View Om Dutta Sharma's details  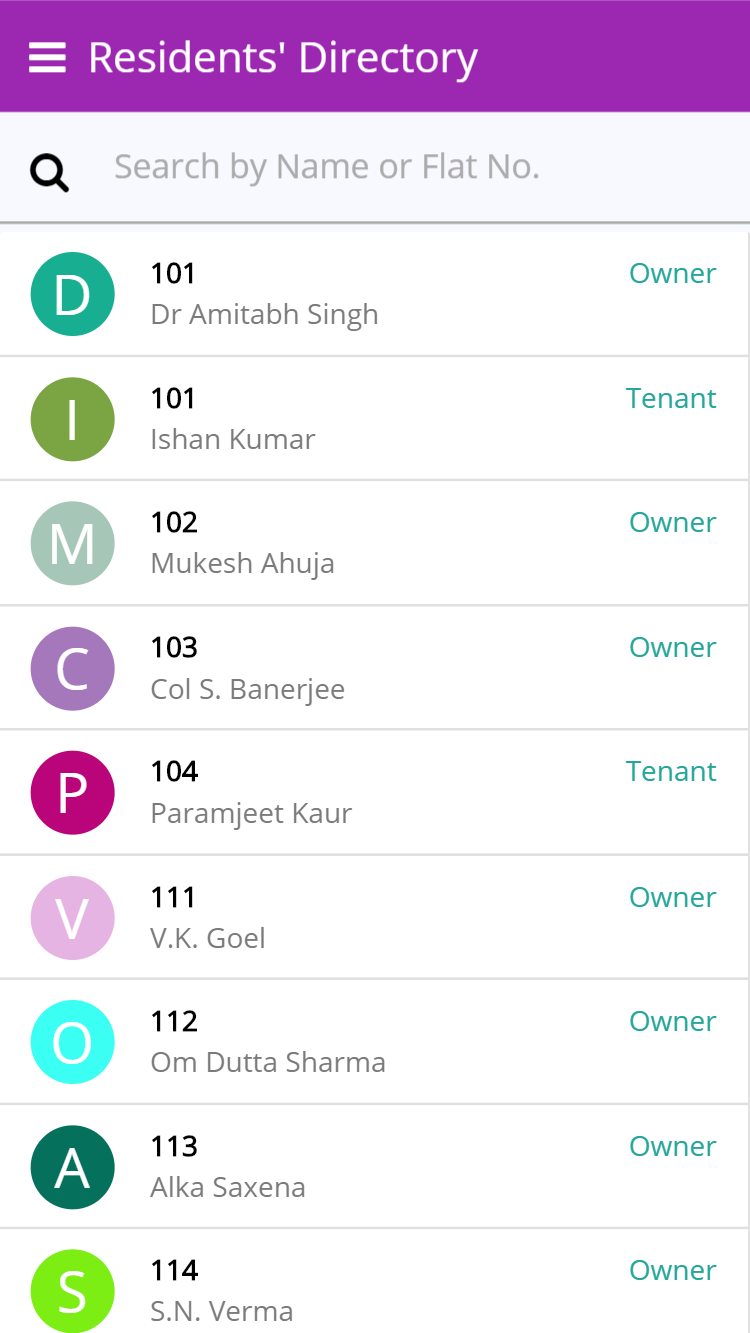374,1041
